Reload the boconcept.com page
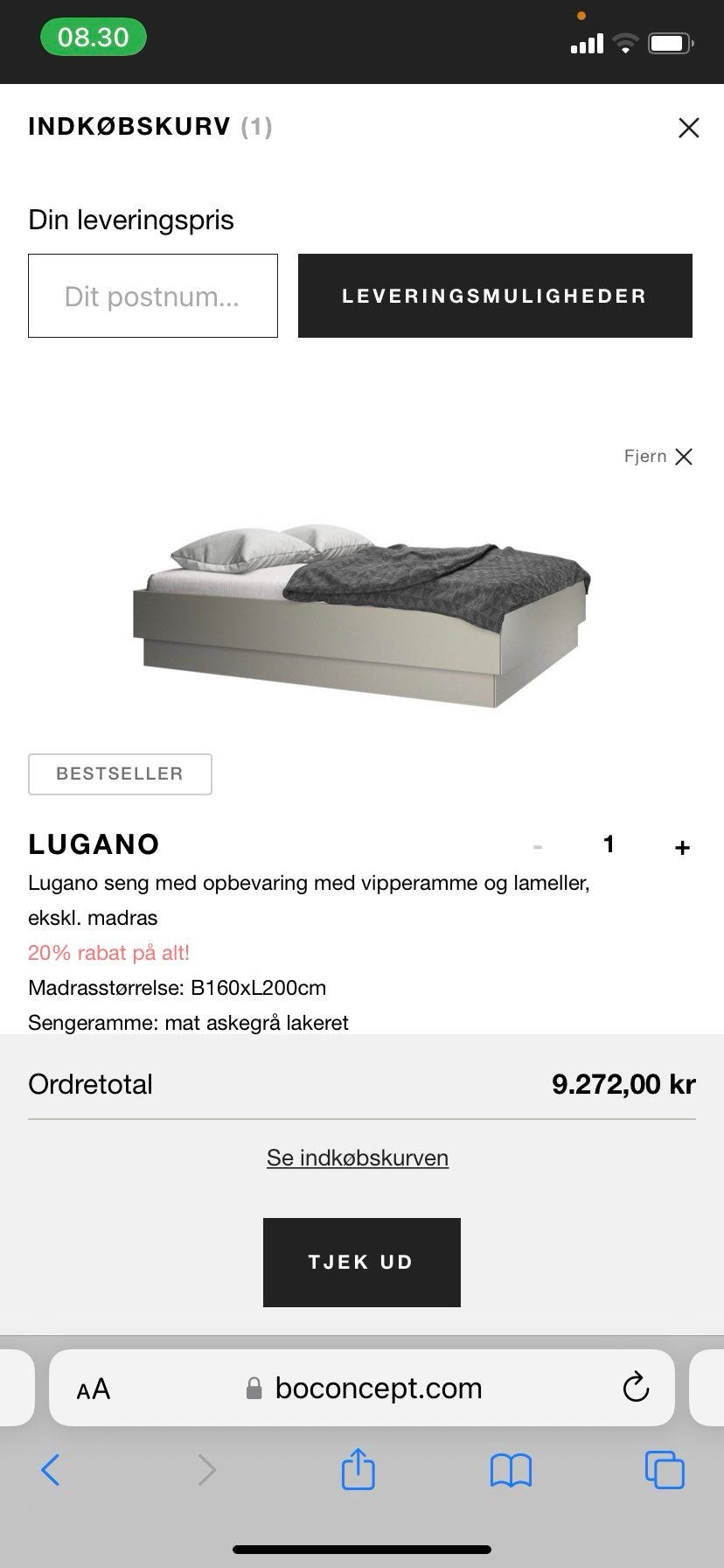 [x=636, y=1388]
